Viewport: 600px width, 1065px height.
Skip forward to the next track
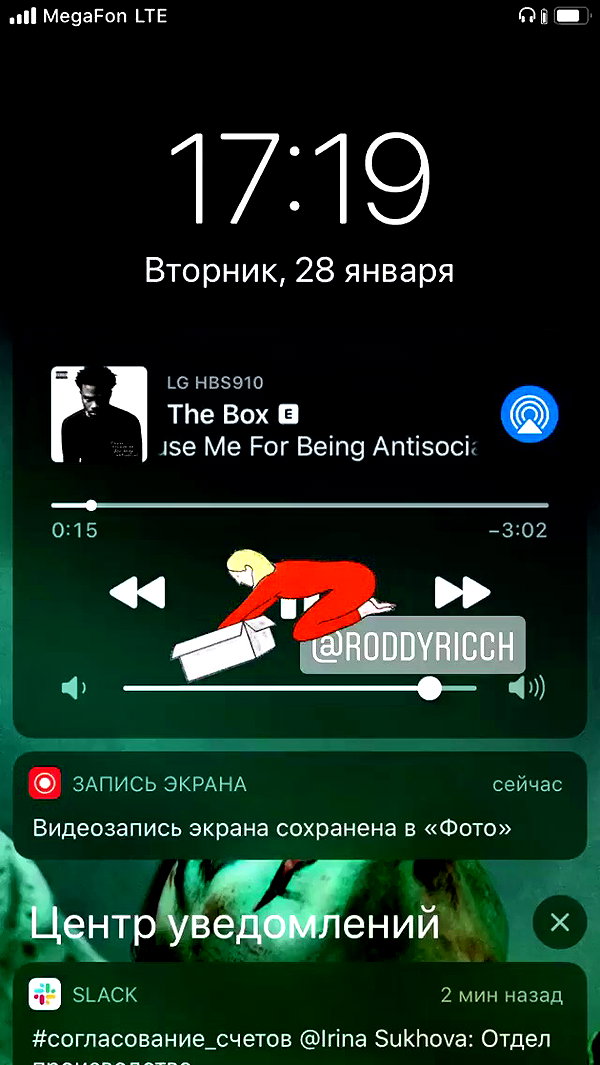(x=462, y=592)
